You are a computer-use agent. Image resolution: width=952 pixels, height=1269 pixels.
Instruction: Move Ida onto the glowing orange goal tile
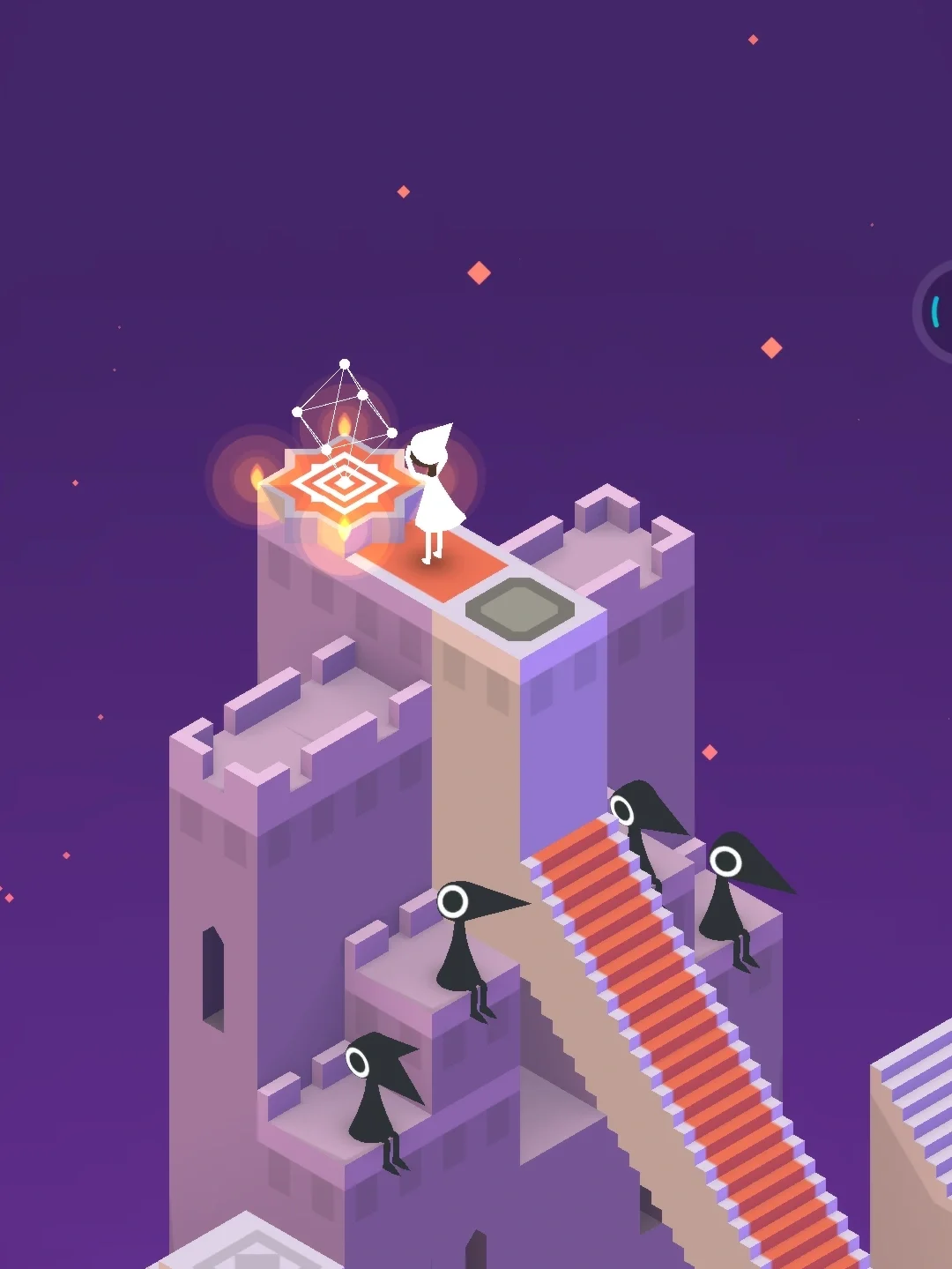(x=343, y=484)
